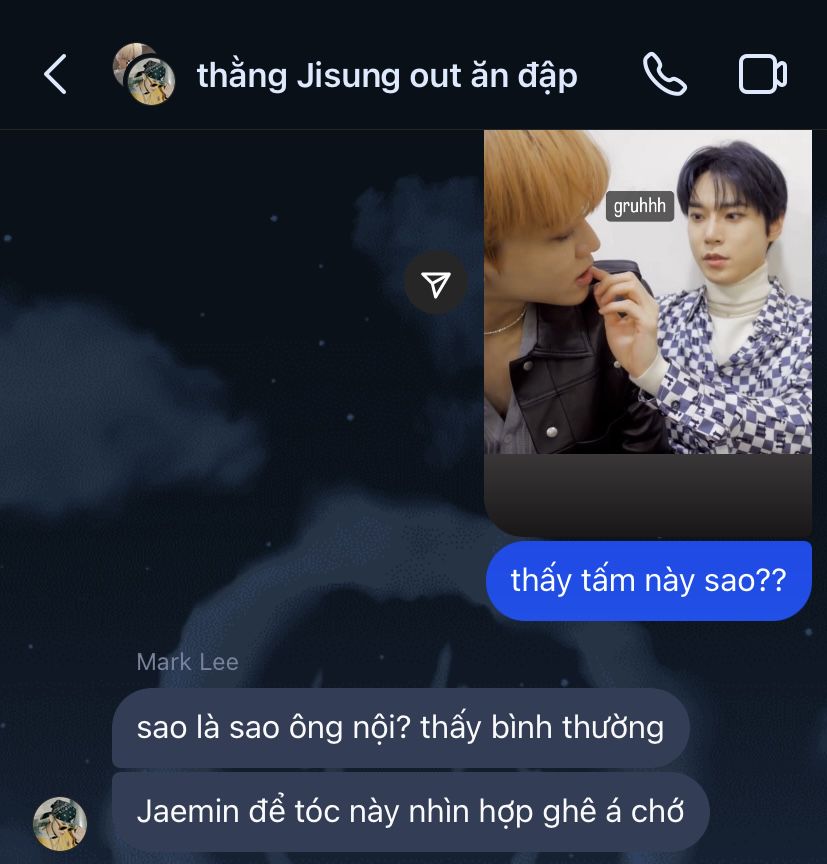Forward the shared photo using the send icon
The height and width of the screenshot is (864, 827).
tap(435, 285)
